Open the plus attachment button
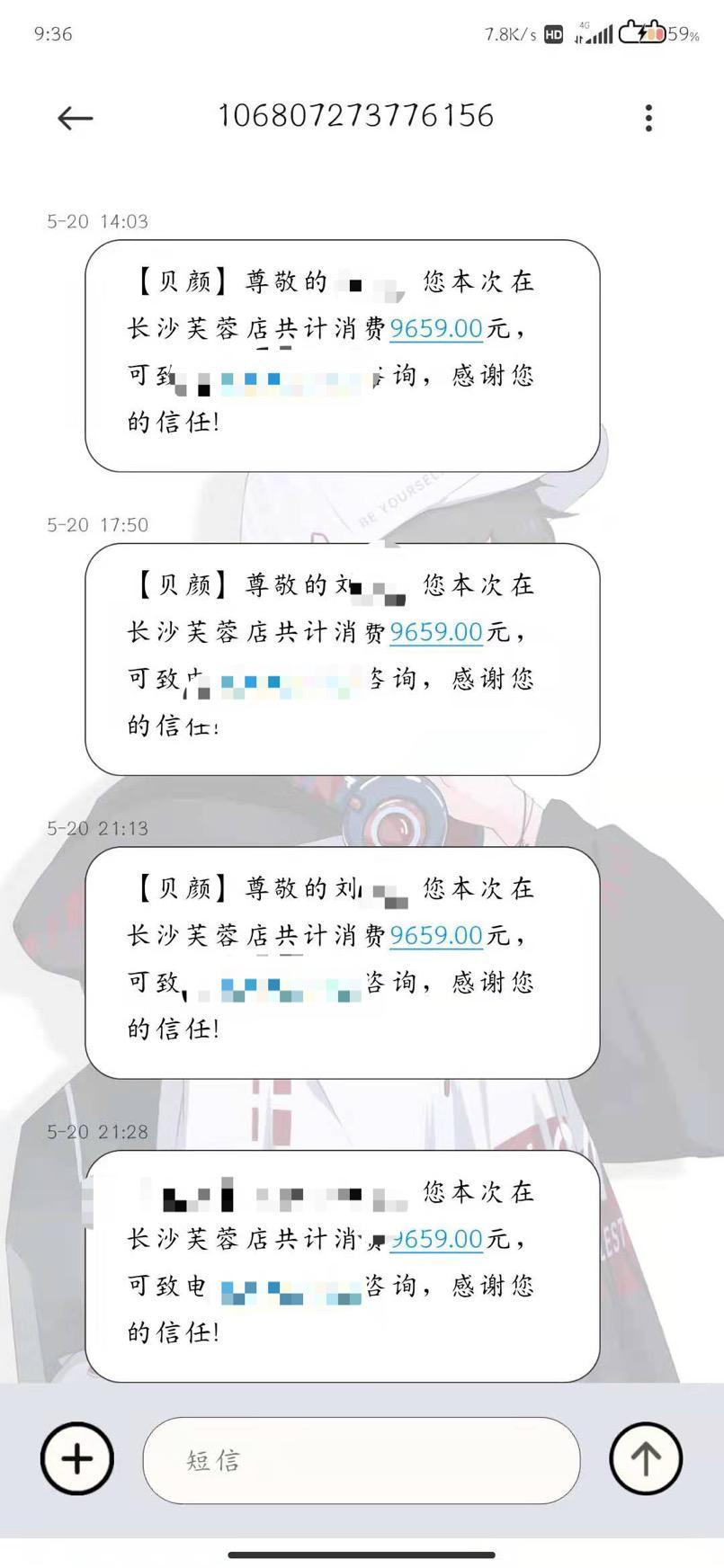Screen dimensions: 724x1568 77,1458
